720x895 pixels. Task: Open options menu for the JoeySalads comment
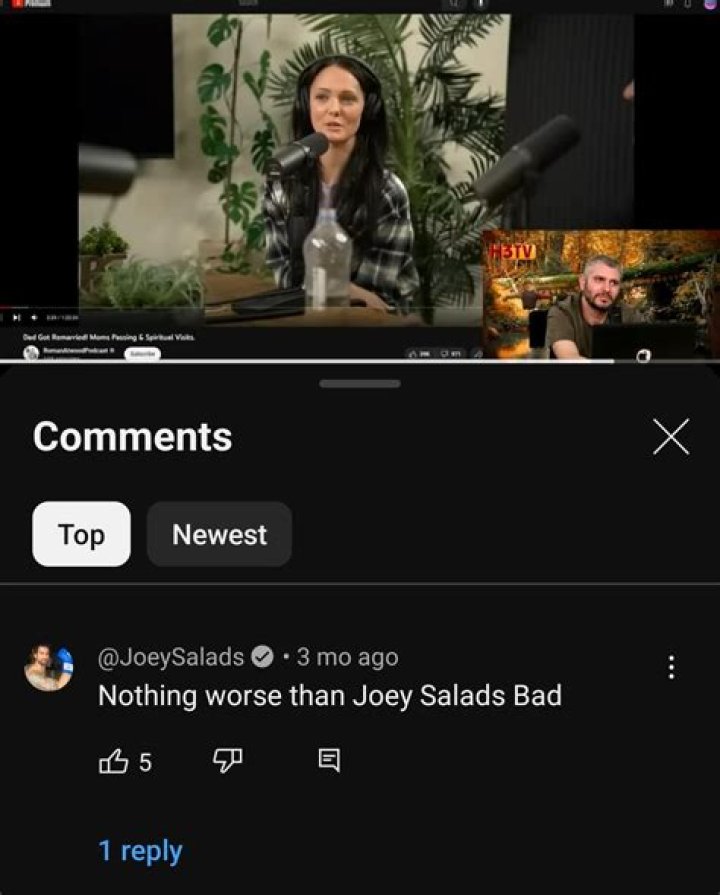point(670,667)
